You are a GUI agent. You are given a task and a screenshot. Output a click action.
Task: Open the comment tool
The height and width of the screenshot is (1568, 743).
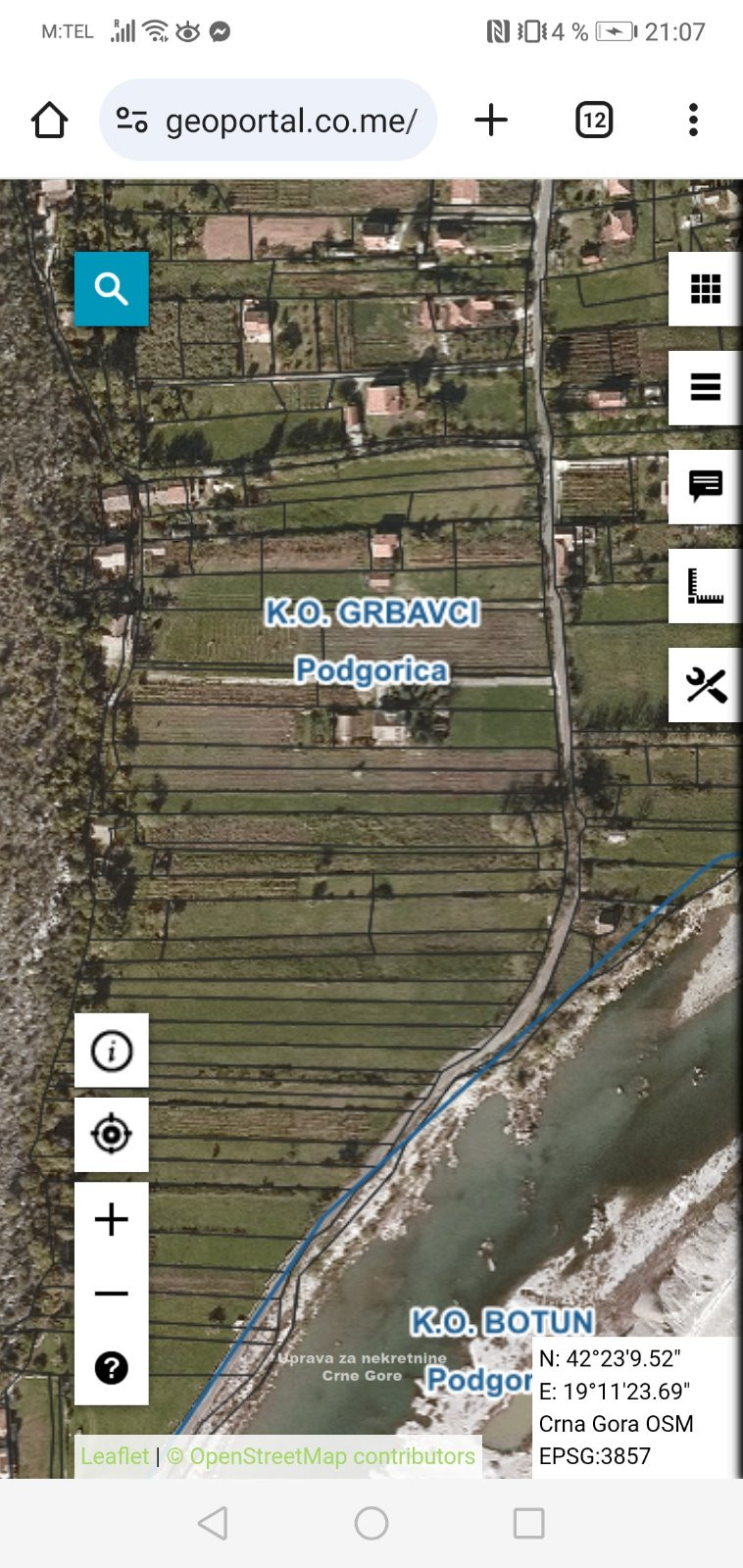click(705, 487)
